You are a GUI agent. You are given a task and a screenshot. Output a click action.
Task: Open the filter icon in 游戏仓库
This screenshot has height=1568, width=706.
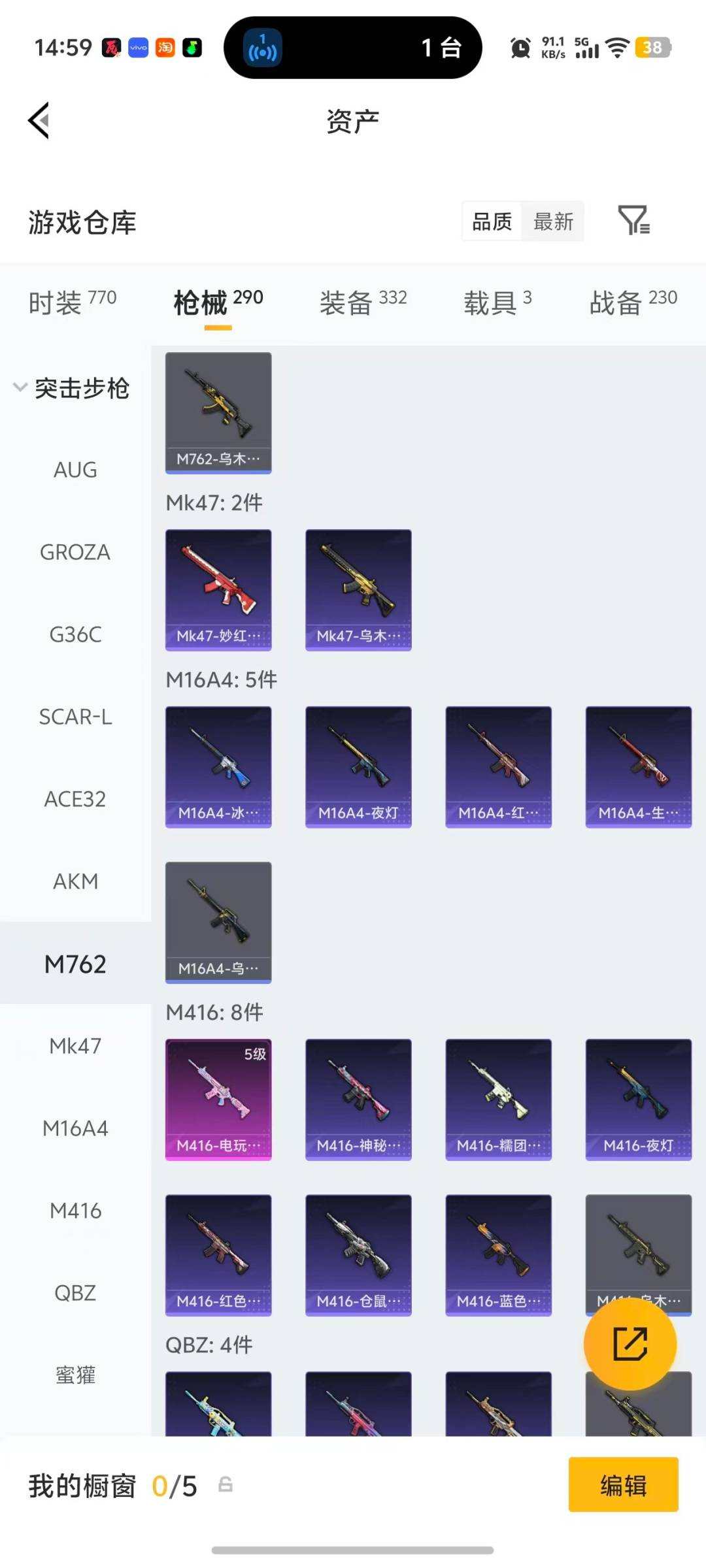[633, 221]
